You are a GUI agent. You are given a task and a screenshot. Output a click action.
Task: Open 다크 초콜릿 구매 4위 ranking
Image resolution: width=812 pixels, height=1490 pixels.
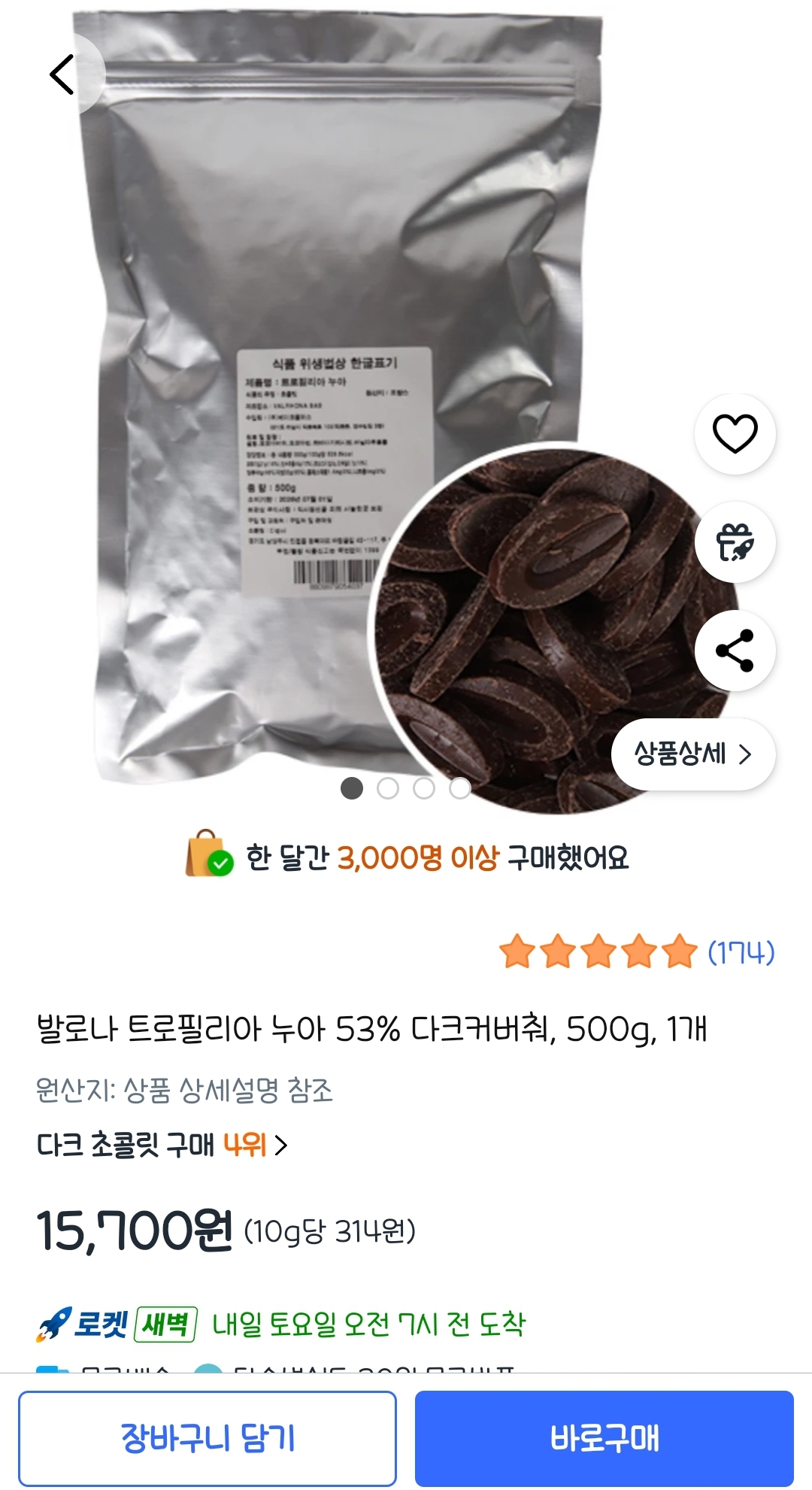pos(162,1146)
